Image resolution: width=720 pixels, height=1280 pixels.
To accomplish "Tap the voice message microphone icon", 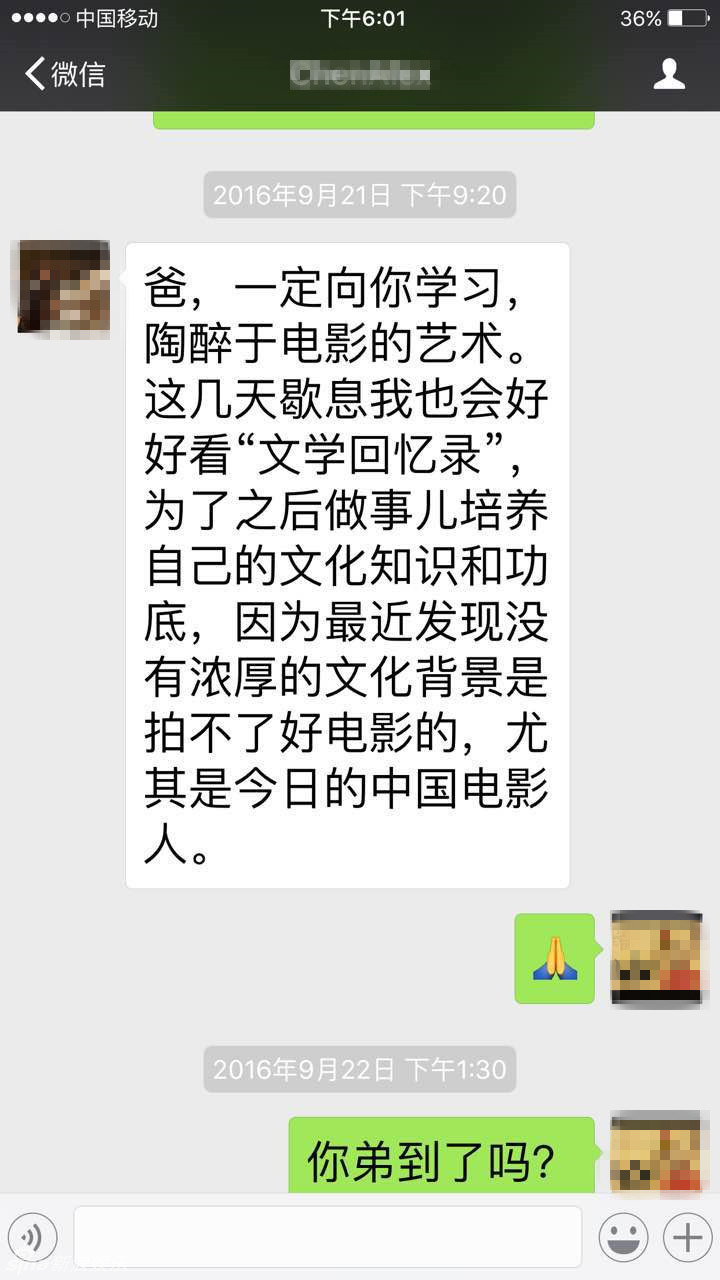I will tap(33, 1237).
